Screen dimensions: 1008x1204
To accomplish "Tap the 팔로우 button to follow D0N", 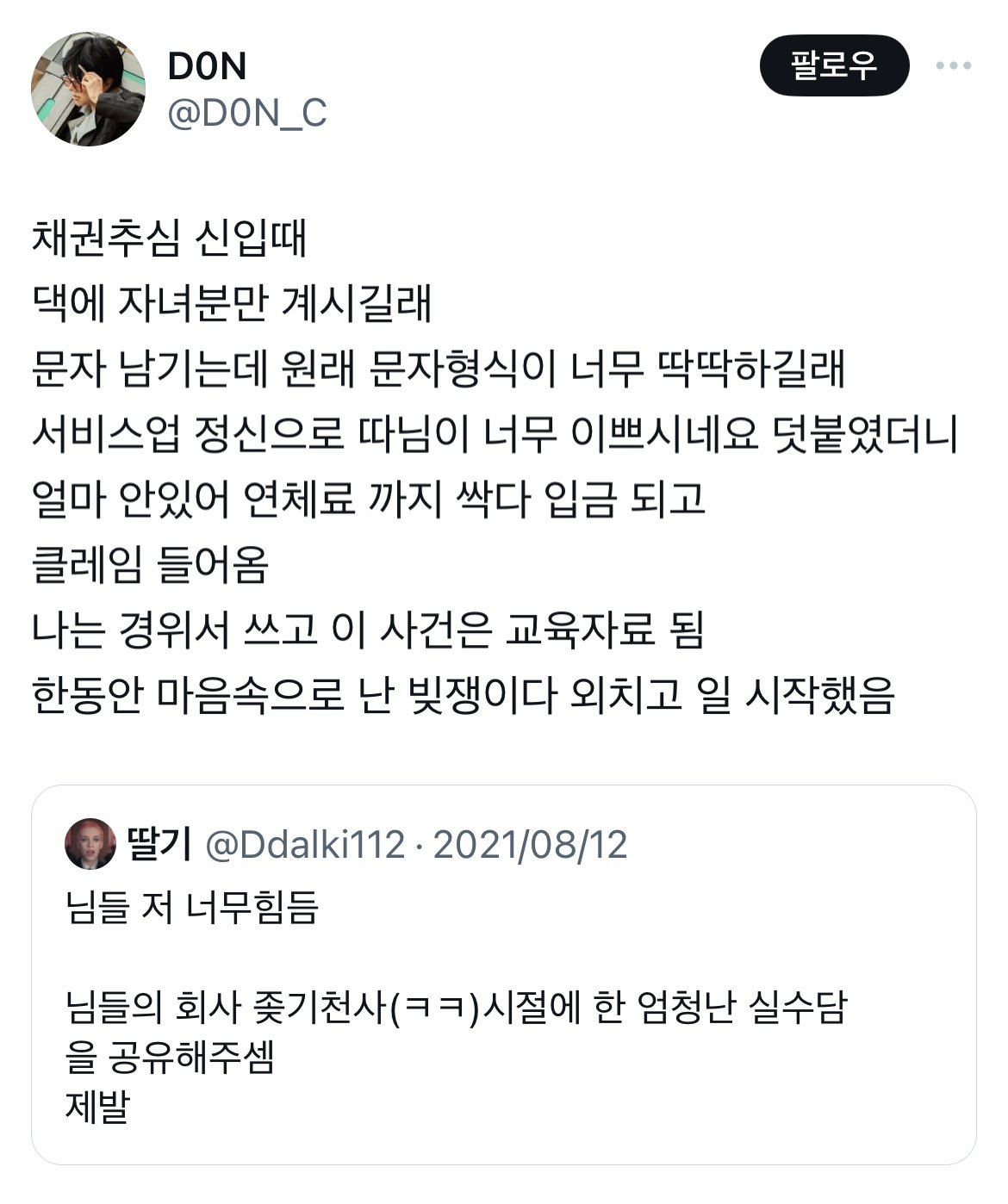I will (833, 65).
